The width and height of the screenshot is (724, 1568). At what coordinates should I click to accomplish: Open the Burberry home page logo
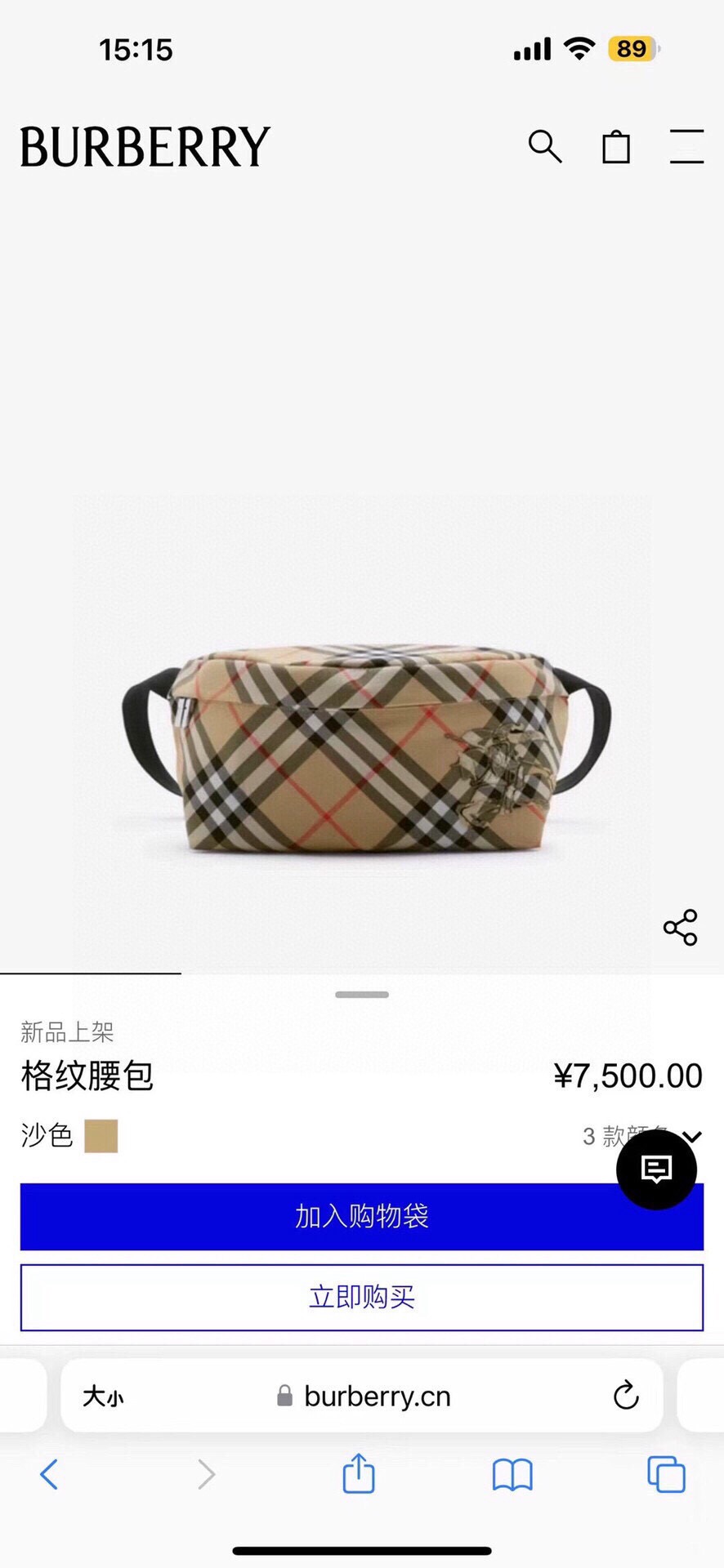145,147
